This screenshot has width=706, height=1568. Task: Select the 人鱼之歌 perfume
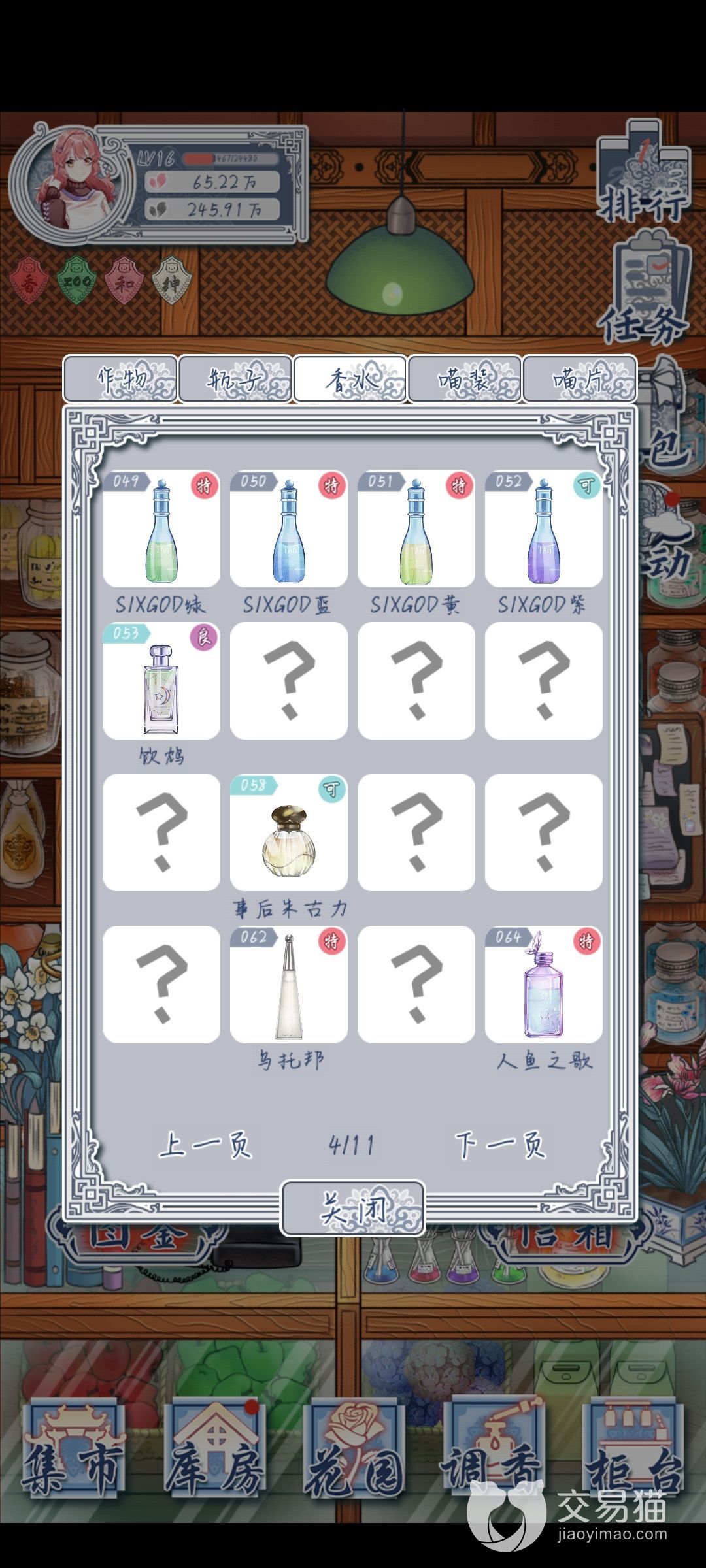point(544,985)
